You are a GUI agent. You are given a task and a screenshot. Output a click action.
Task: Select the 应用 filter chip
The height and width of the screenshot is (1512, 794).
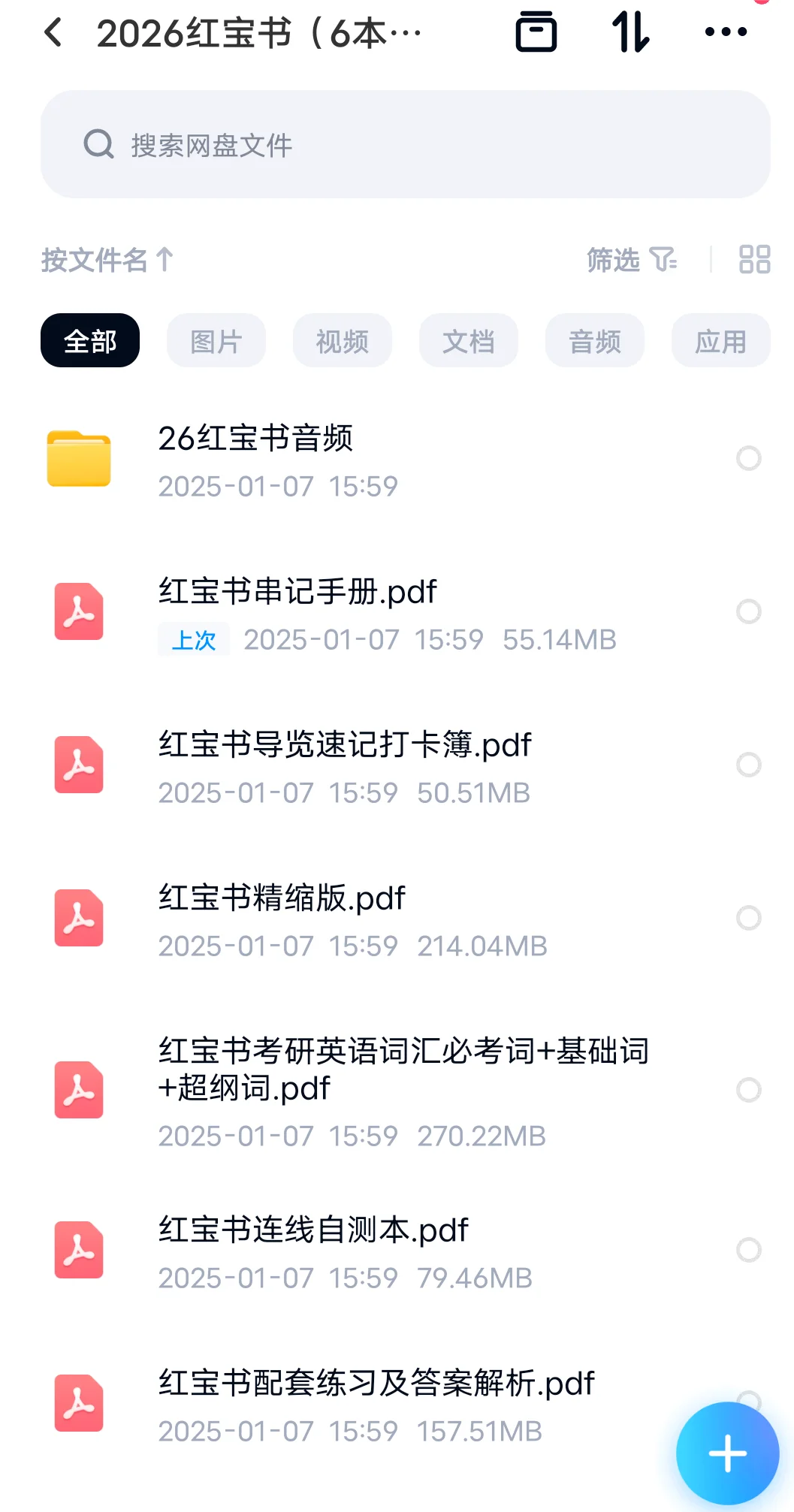coord(721,341)
